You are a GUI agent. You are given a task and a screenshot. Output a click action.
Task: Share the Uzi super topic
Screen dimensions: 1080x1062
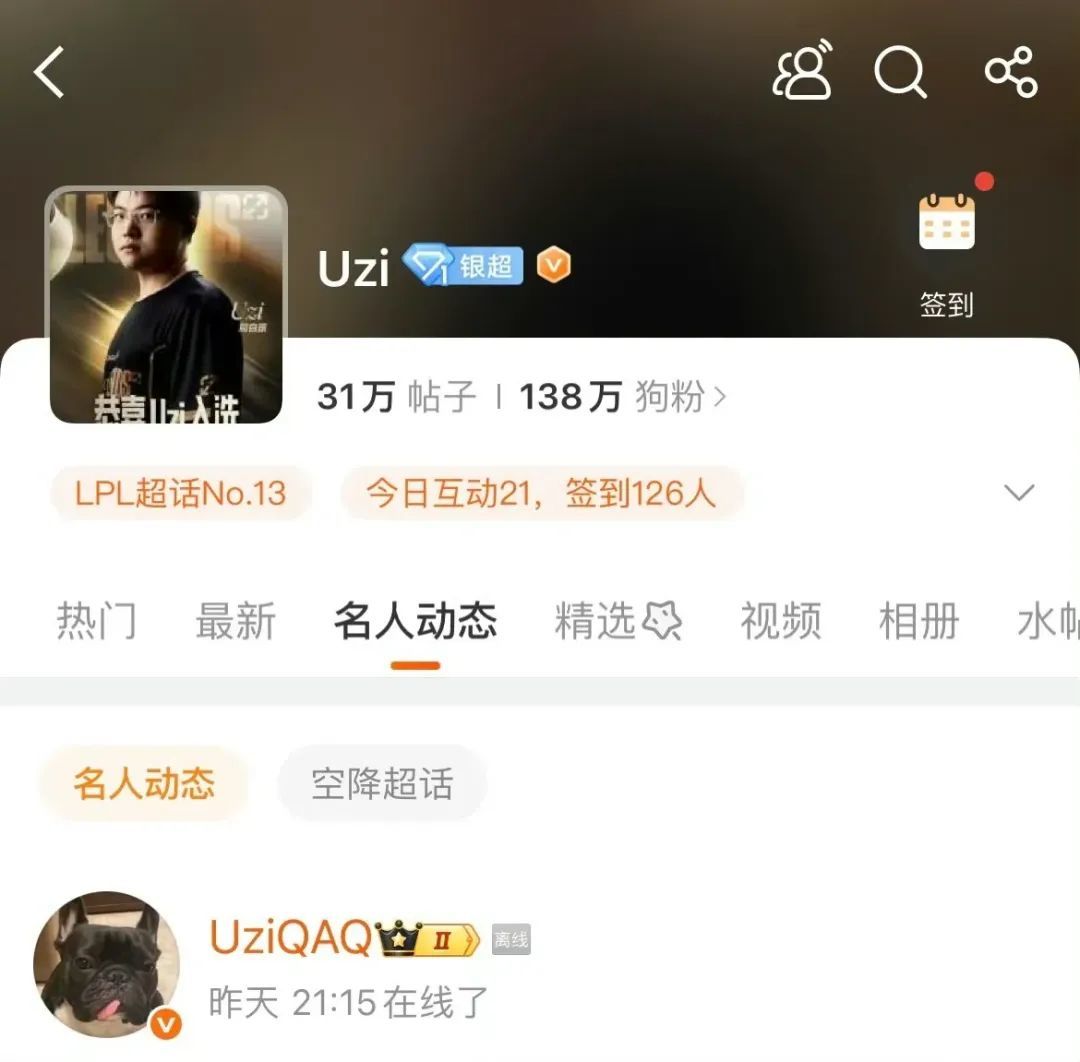[1010, 73]
